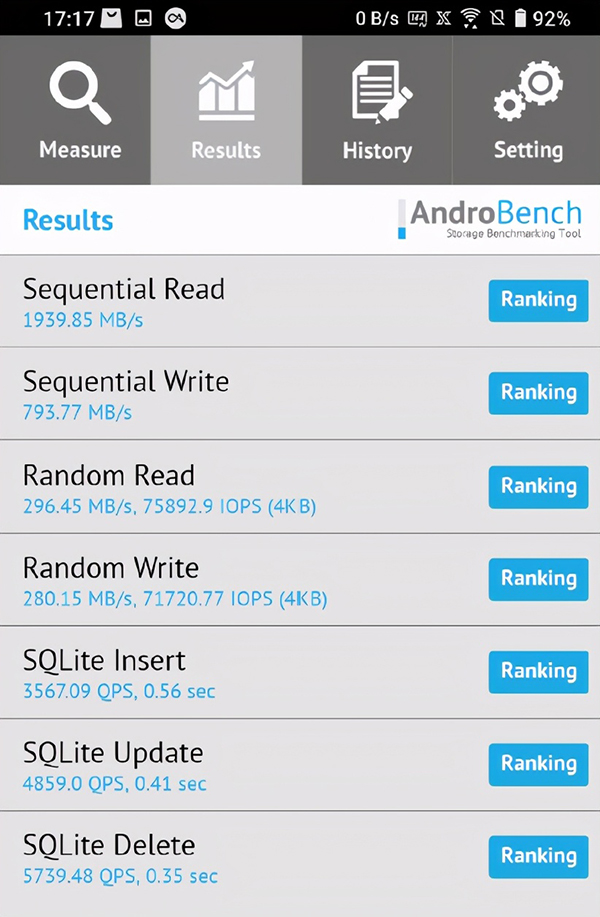Show Ranking for Random Write
Viewport: 600px width, 917px height.
(x=538, y=579)
